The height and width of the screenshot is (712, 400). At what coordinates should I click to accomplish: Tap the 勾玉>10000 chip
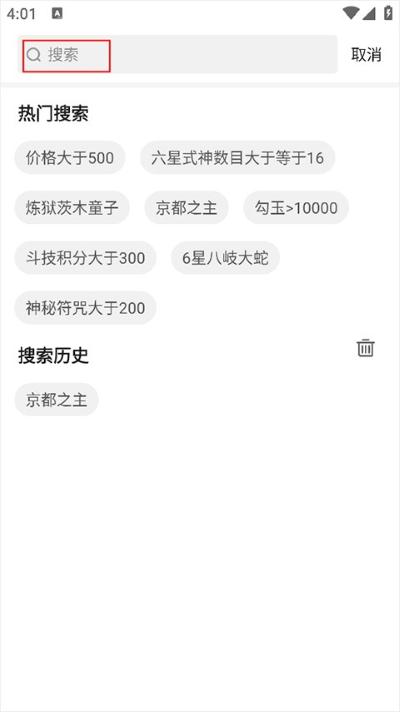pyautogui.click(x=296, y=208)
